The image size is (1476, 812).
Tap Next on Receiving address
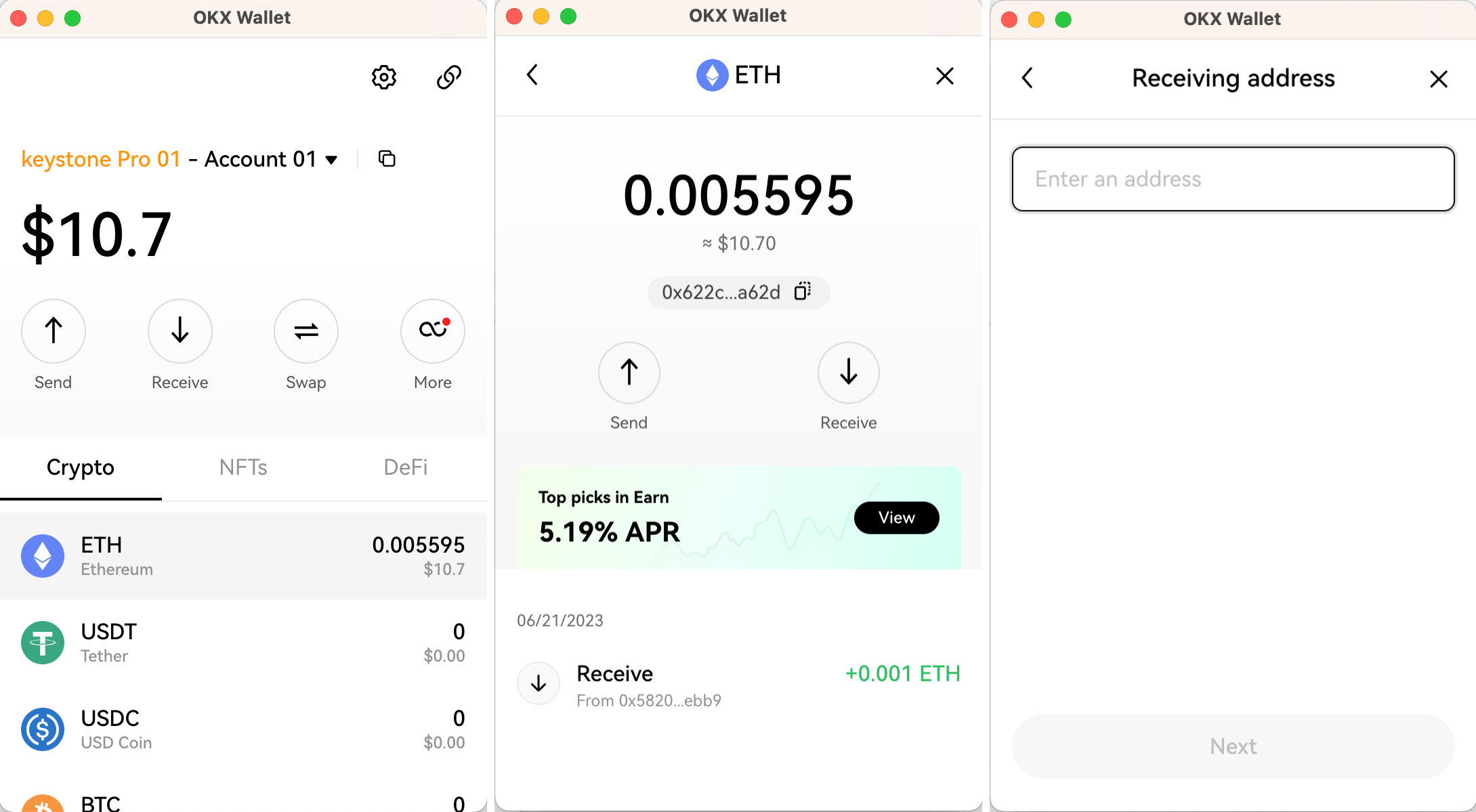[1233, 746]
